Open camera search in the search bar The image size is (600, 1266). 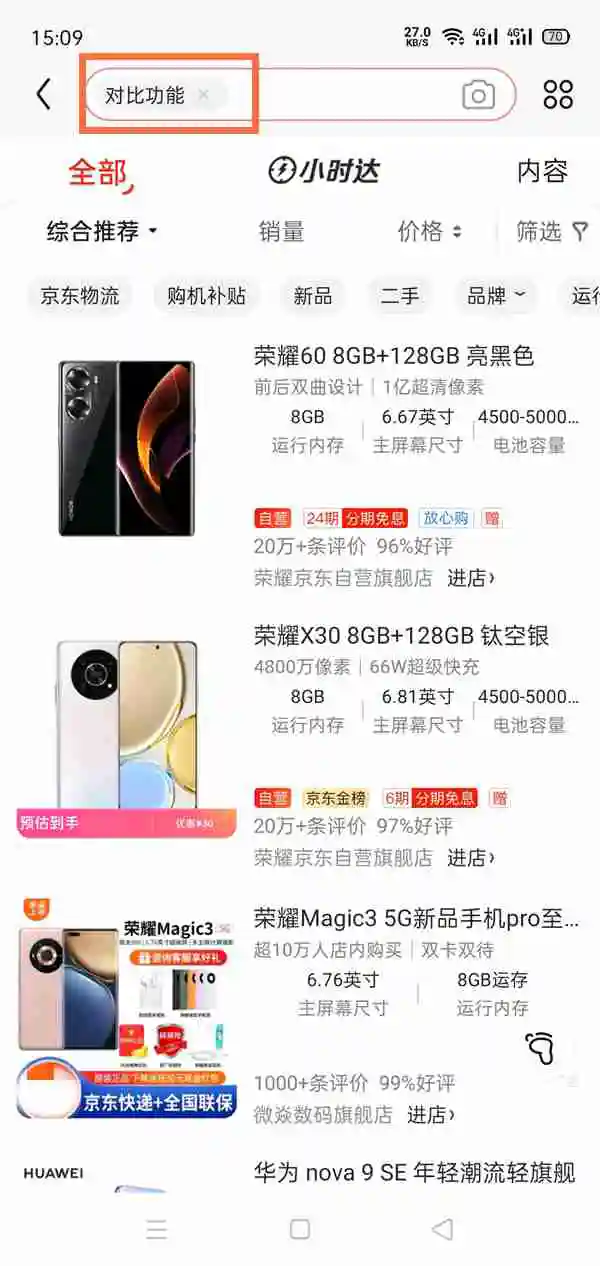pos(479,95)
